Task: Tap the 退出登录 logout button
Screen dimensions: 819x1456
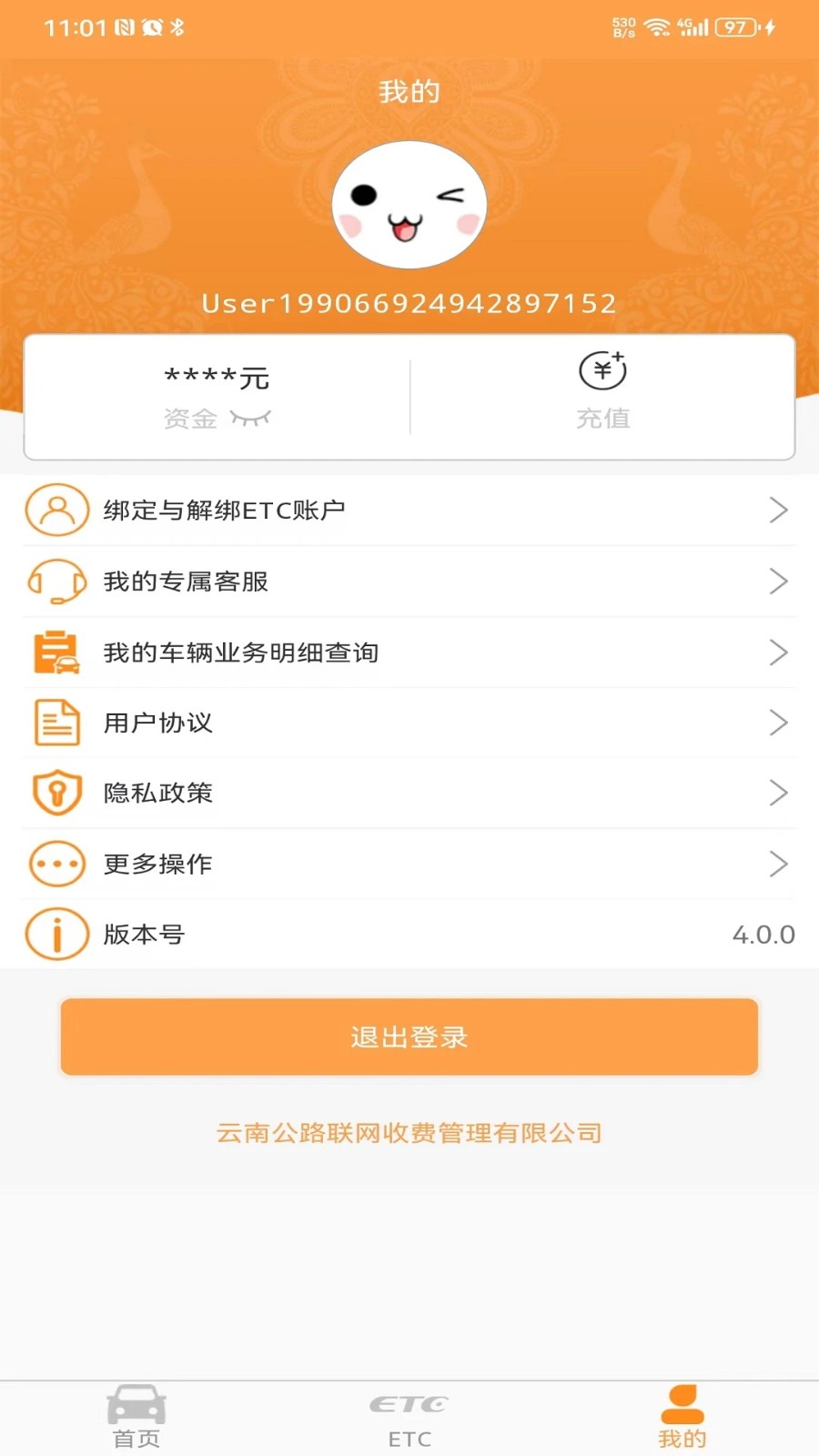Action: pyautogui.click(x=409, y=1036)
